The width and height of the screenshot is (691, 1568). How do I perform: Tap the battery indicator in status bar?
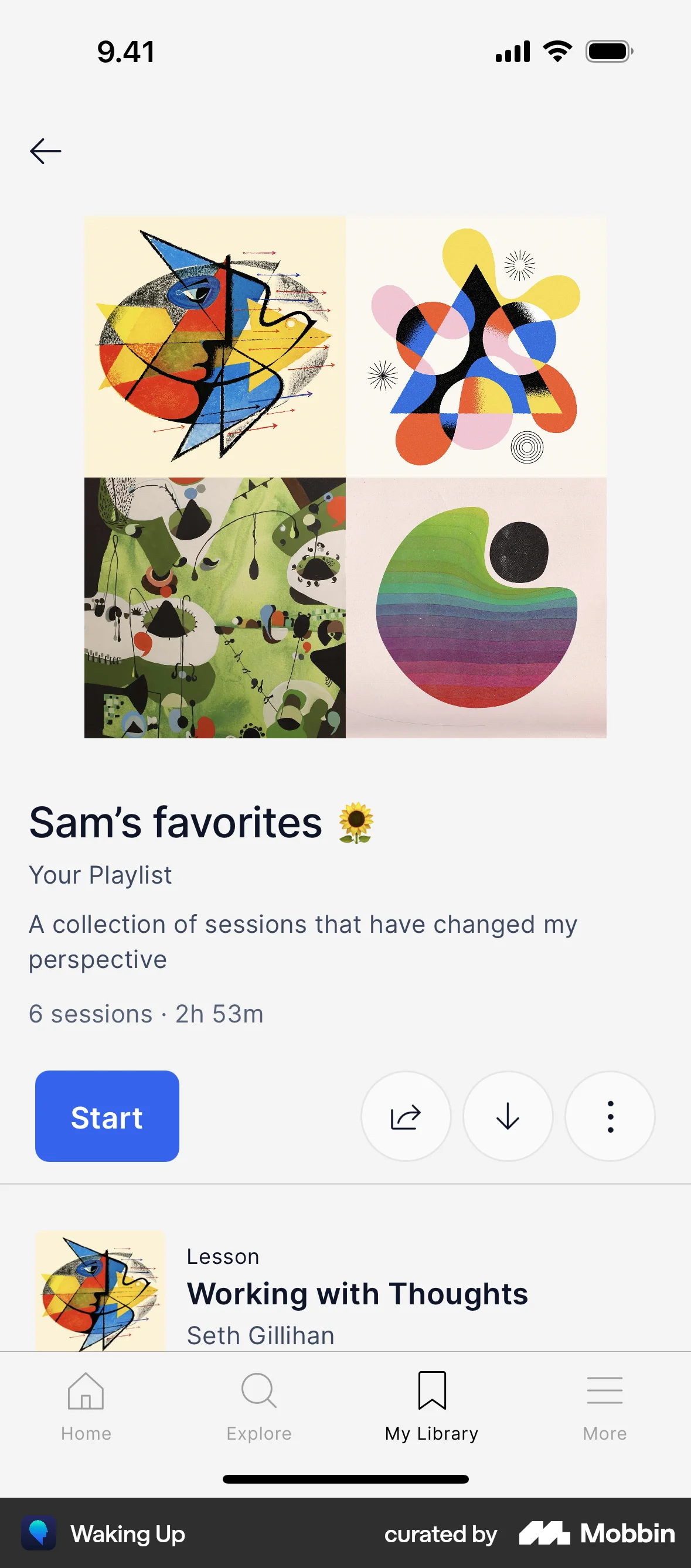[609, 51]
